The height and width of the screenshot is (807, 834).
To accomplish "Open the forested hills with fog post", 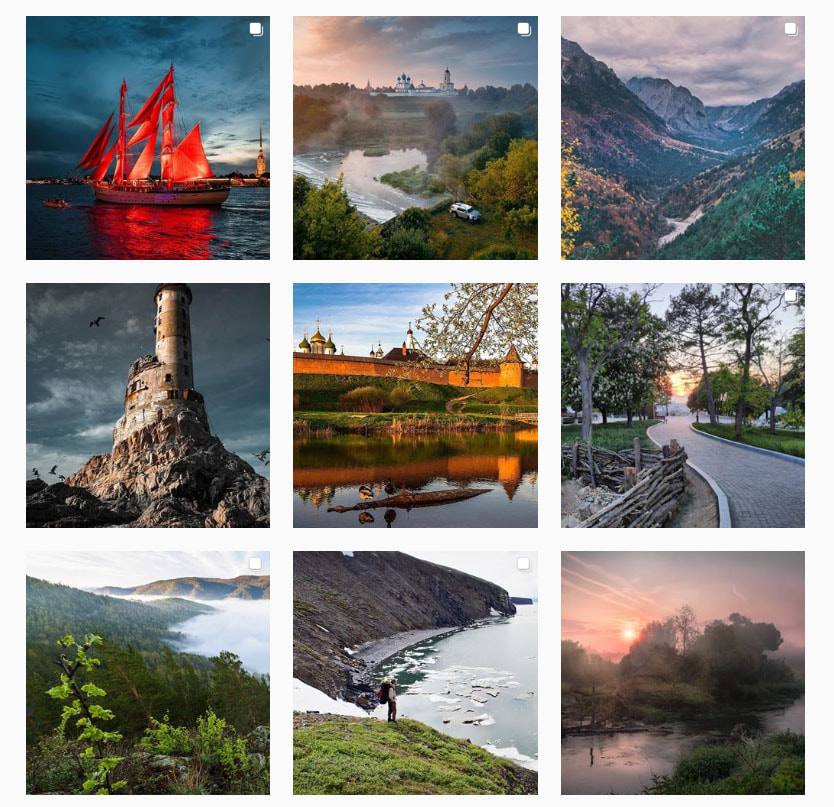I will pos(147,672).
